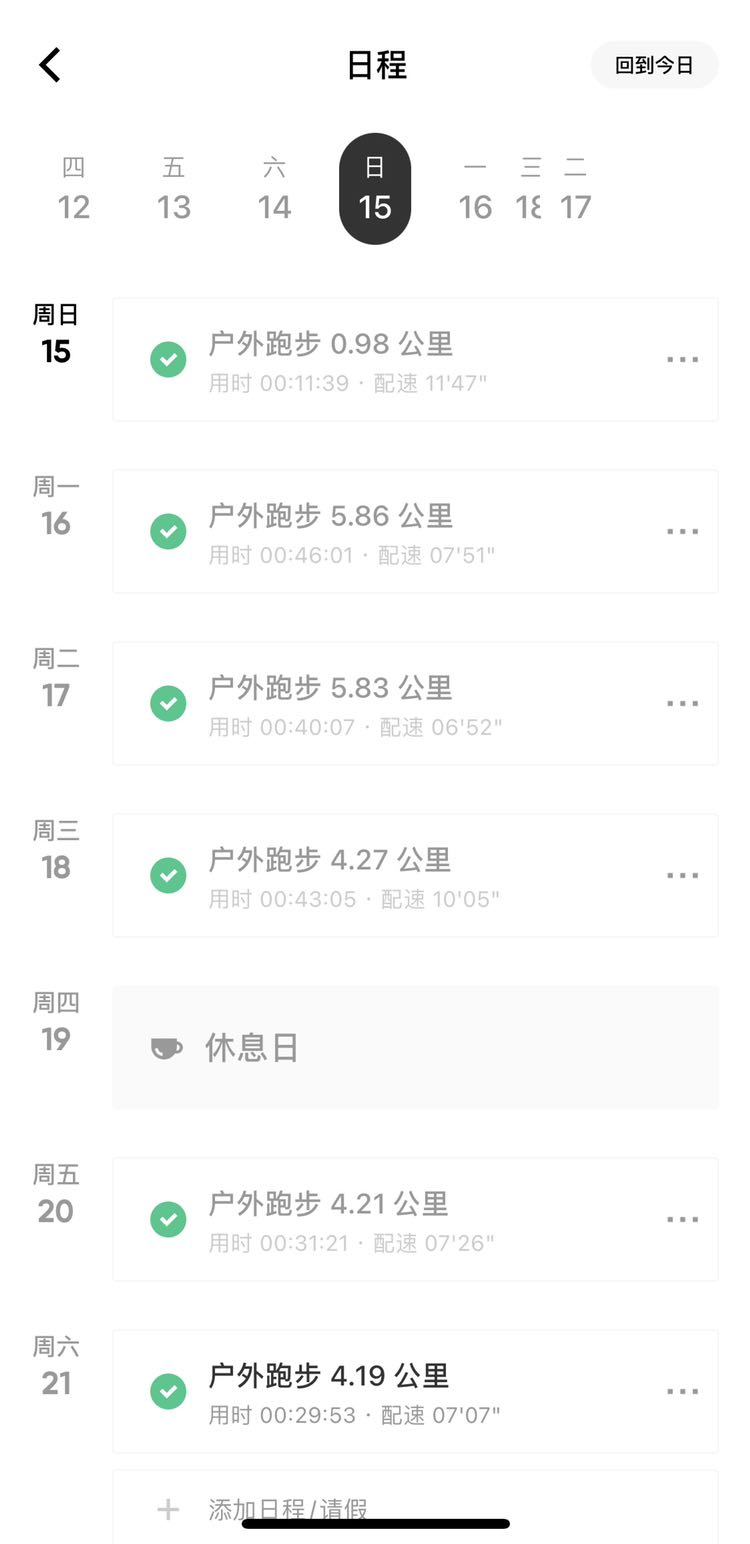Open more options for the 5.83 公里 run
Viewport: 750px width, 1544px height.
(683, 703)
